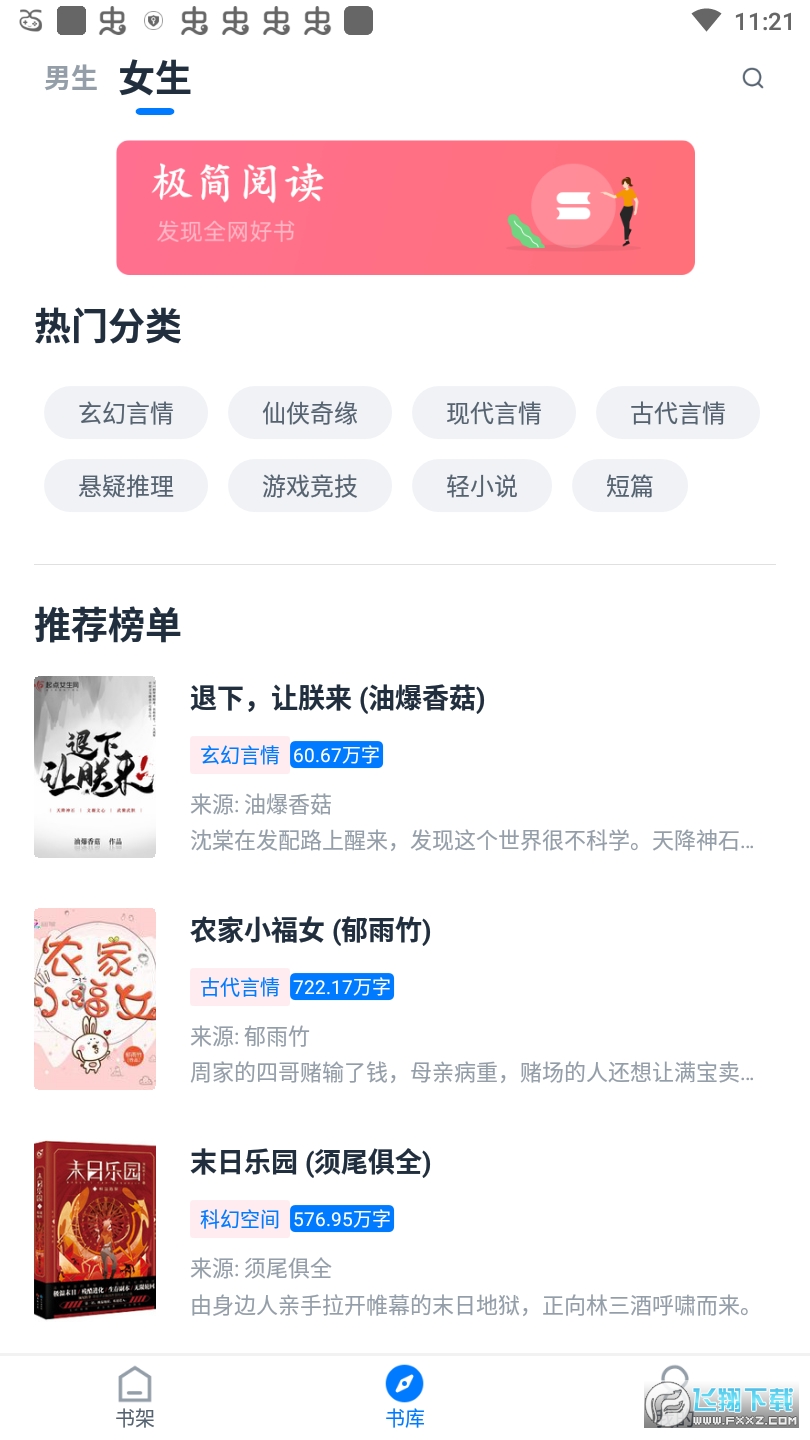This screenshot has width=810, height=1440.
Task: Open the 仙侠奇缘 category chip
Action: click(310, 412)
